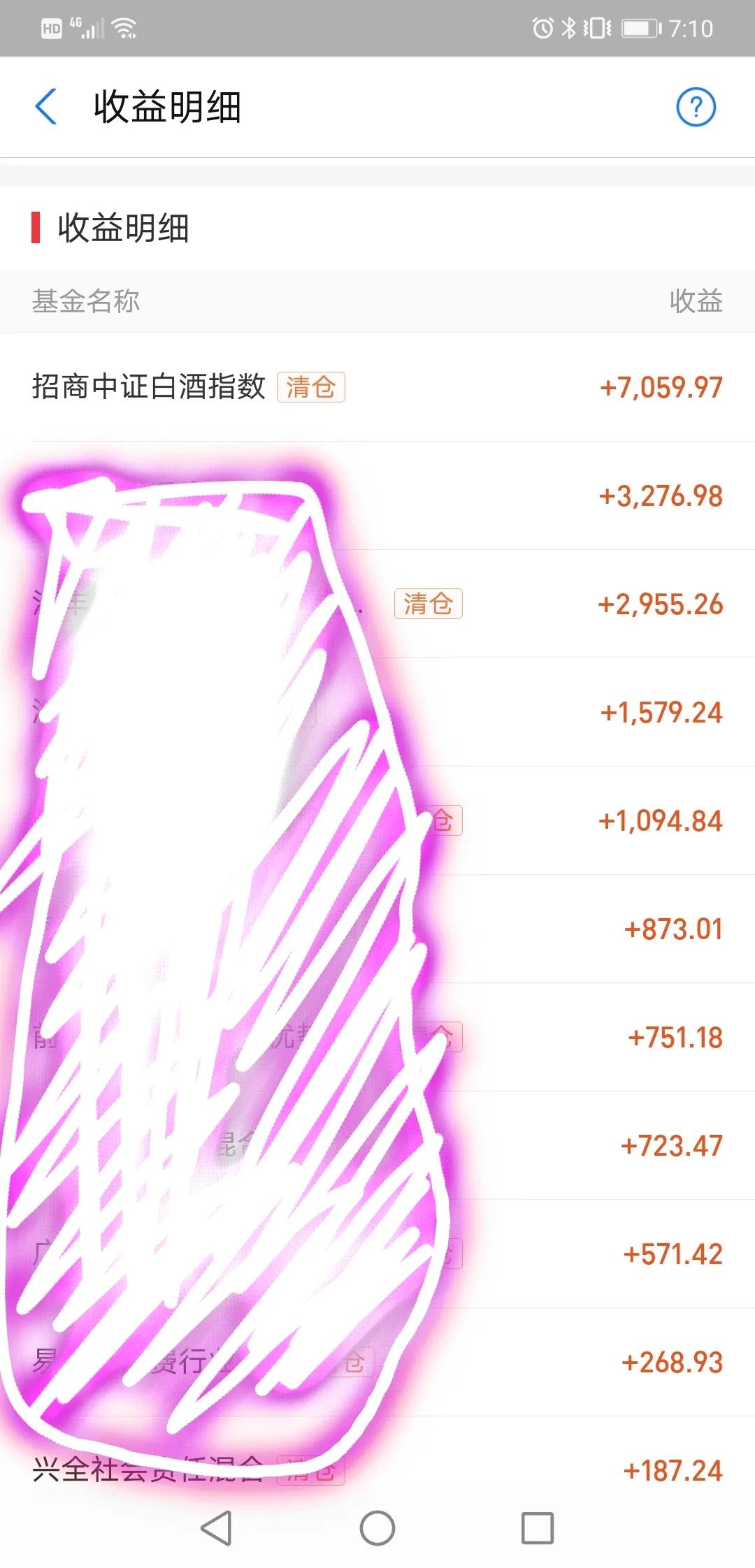755x1568 pixels.
Task: Tap the battery icon in status bar
Action: tap(640, 27)
